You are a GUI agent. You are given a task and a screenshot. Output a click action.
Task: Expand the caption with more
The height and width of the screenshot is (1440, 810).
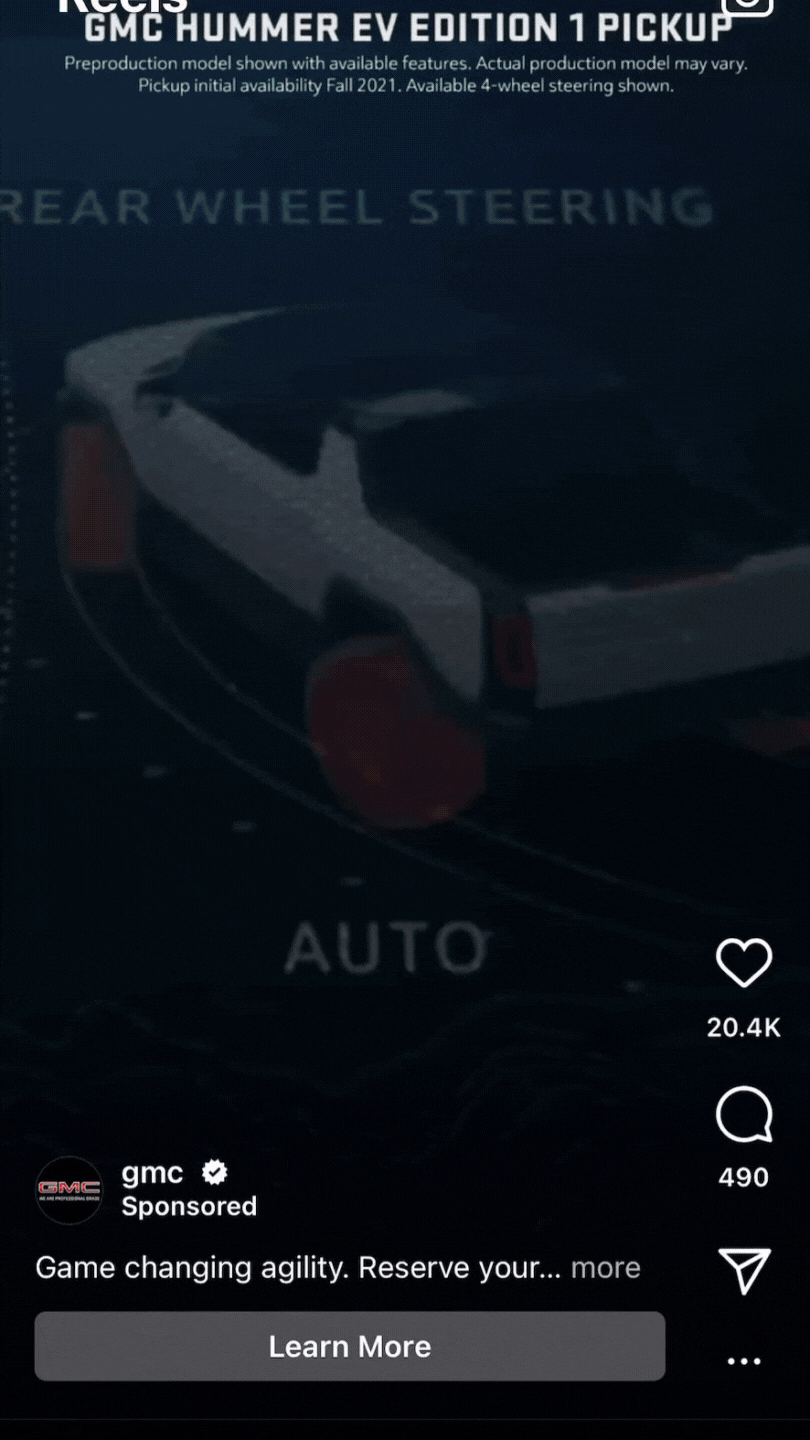[x=605, y=1268]
